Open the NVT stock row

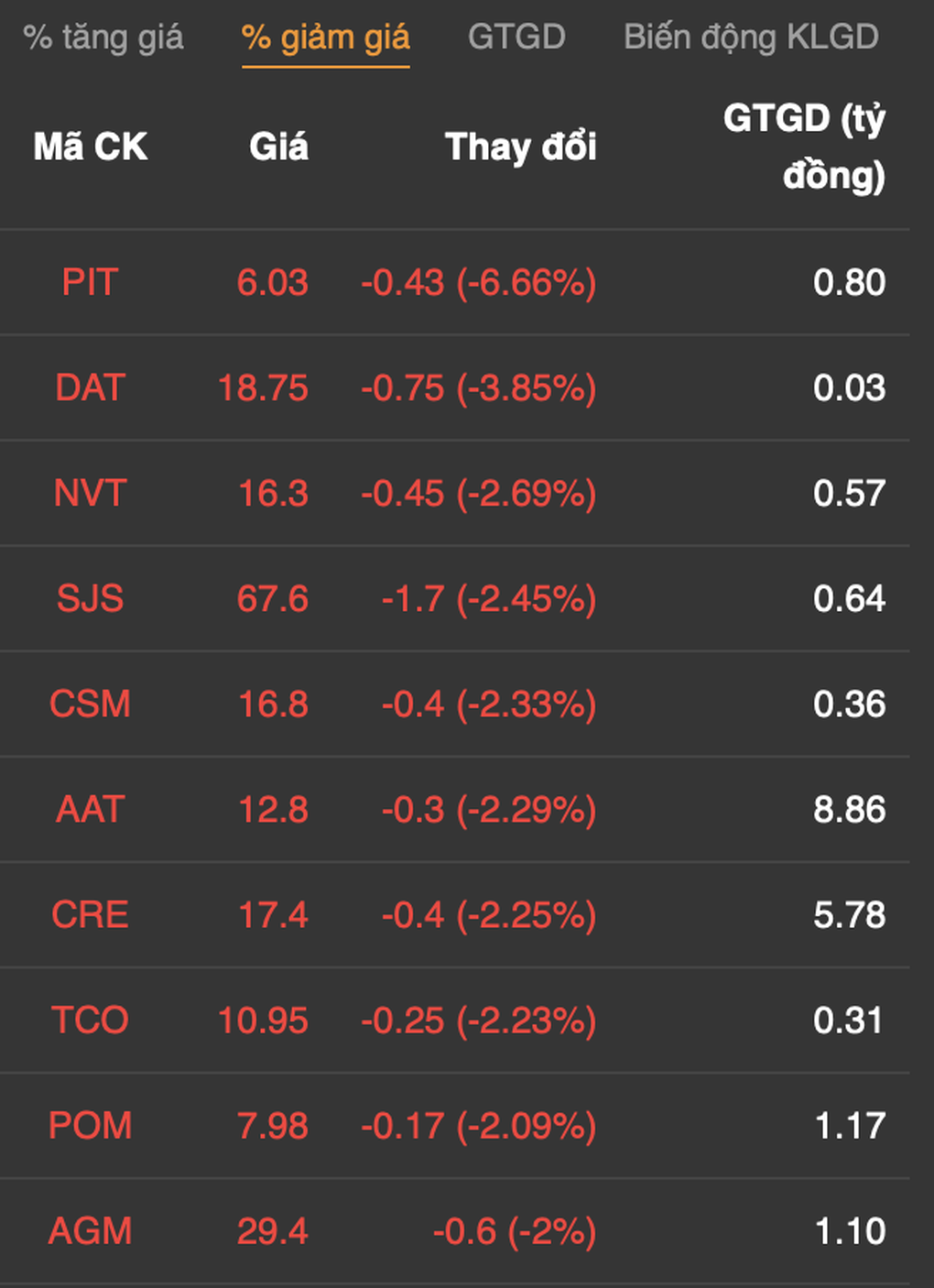(x=90, y=493)
